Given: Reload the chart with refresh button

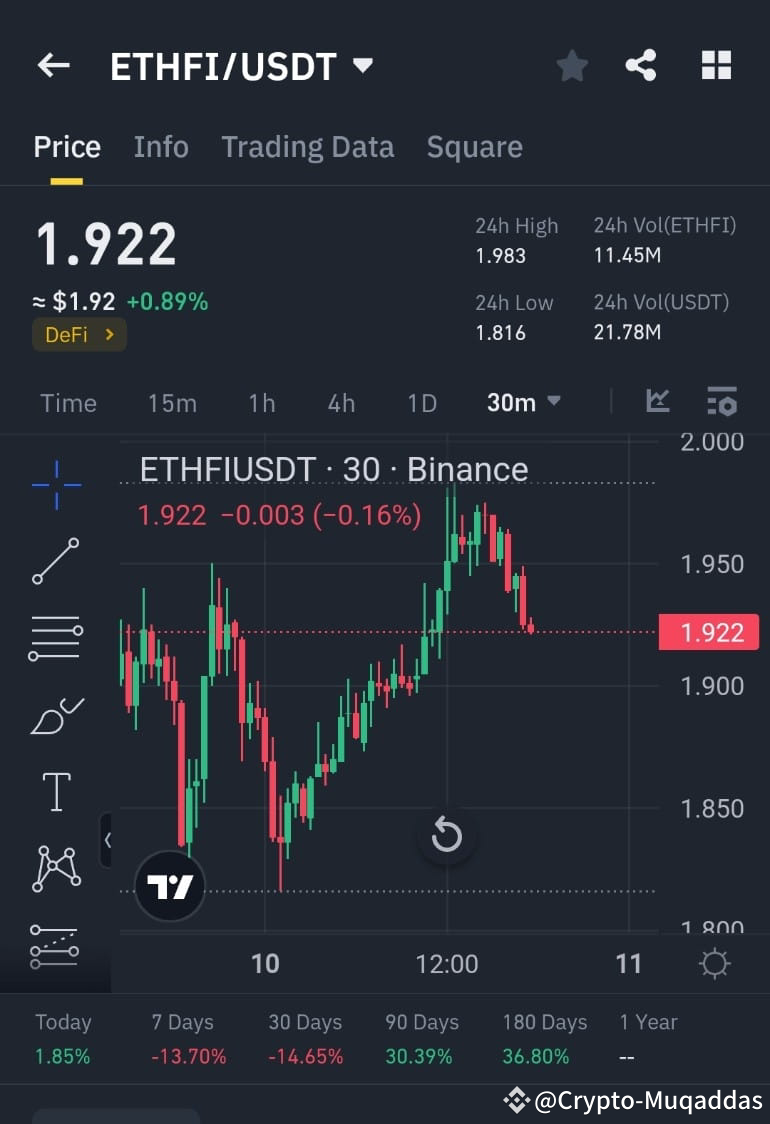Looking at the screenshot, I should [x=447, y=836].
